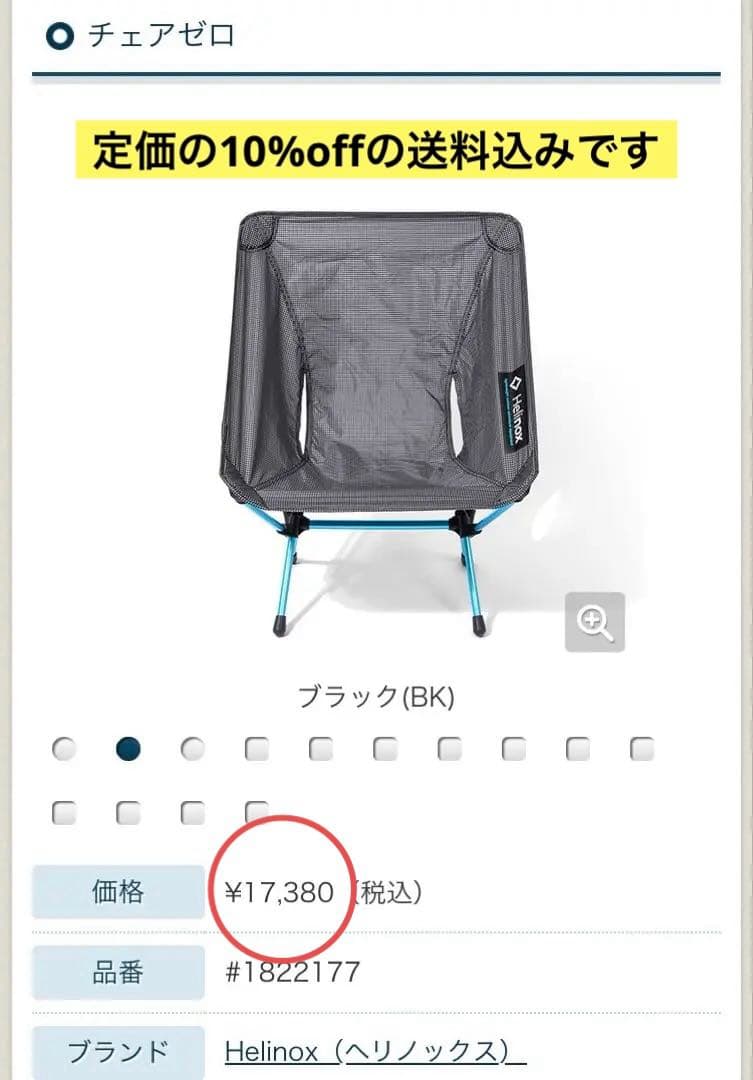Screen dimensions: 753x1080
Task: Click the ブランド label cell
Action: point(117,1051)
